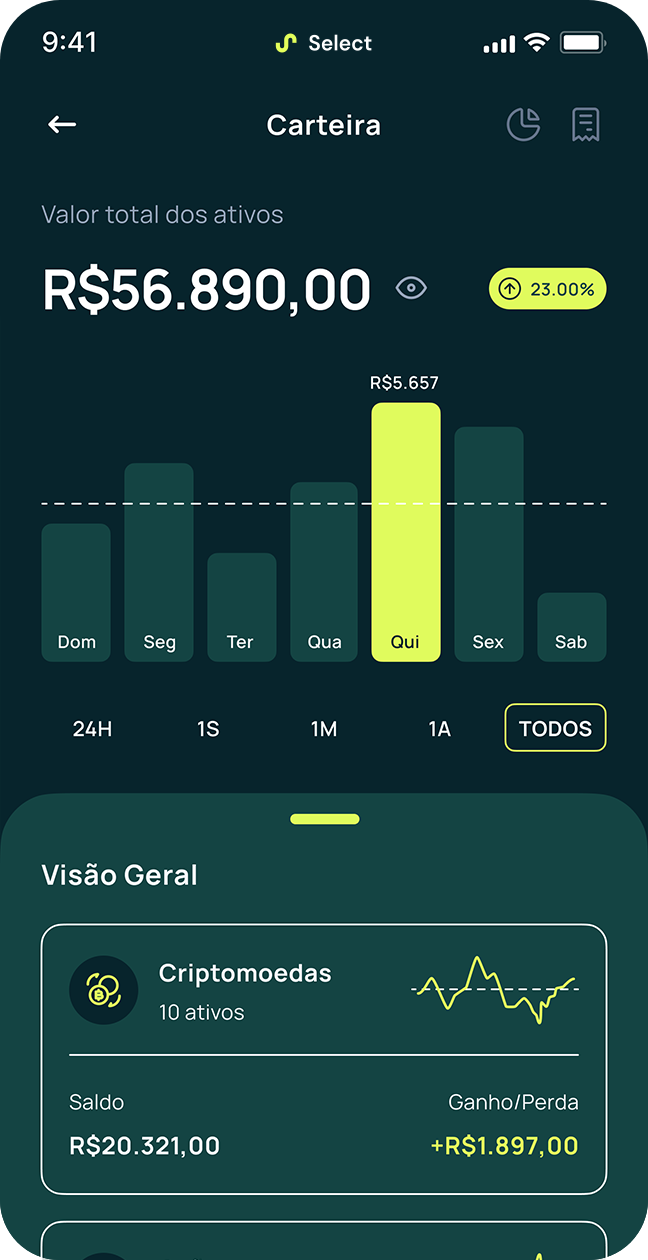Switch to the 1M period

tap(324, 729)
